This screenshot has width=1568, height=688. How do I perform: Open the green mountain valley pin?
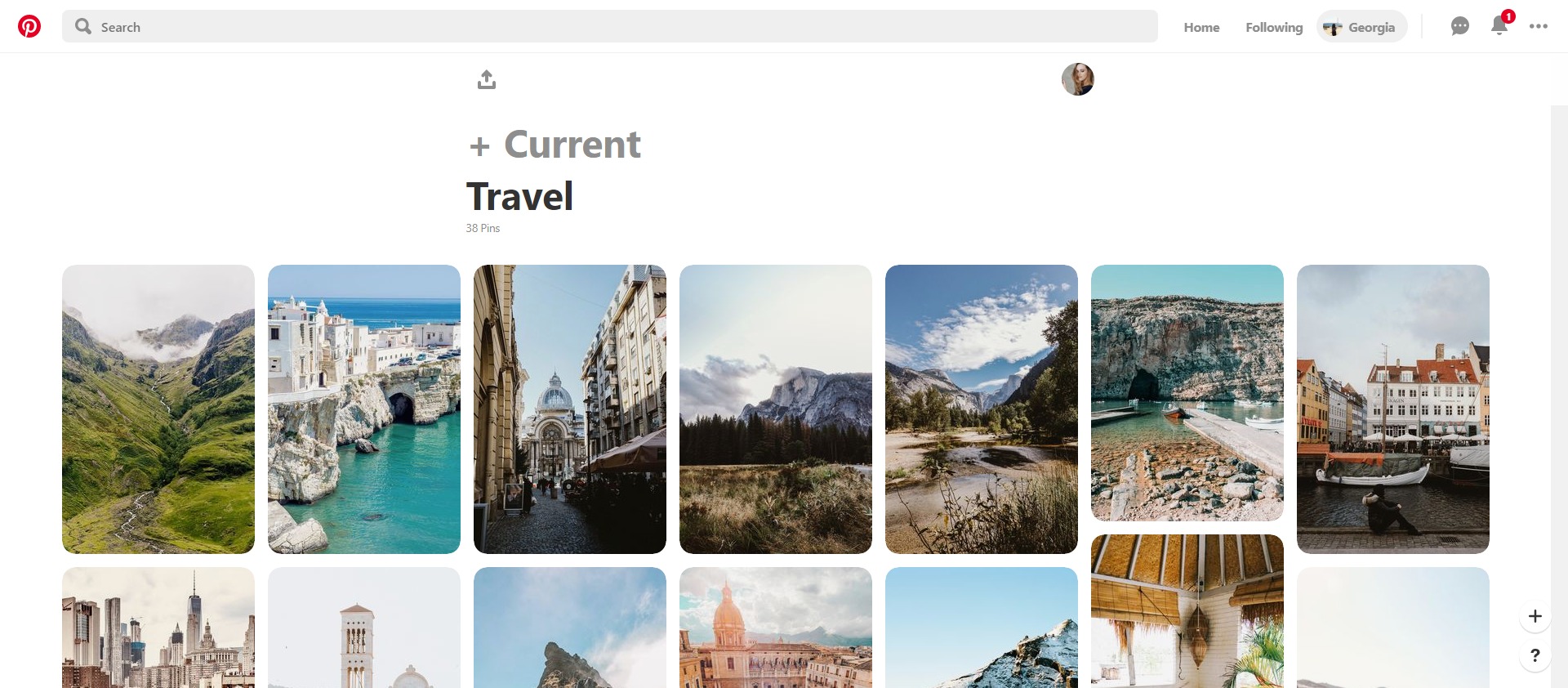pos(158,409)
